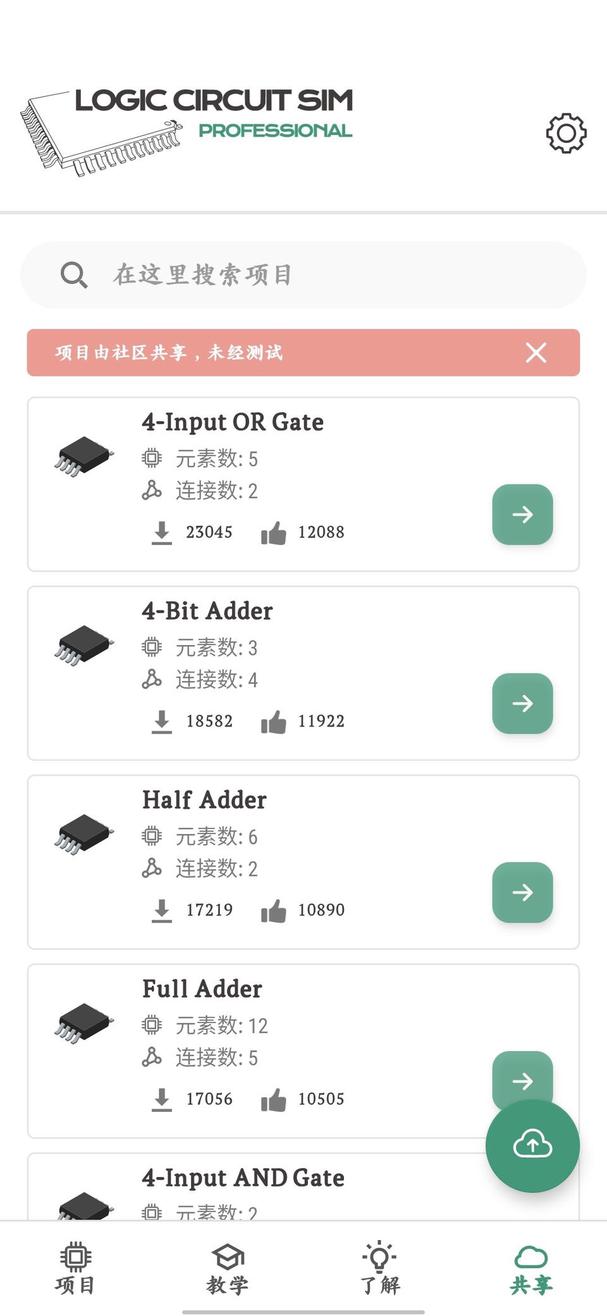
Task: Open the Half Adder arrow button
Action: click(x=522, y=892)
